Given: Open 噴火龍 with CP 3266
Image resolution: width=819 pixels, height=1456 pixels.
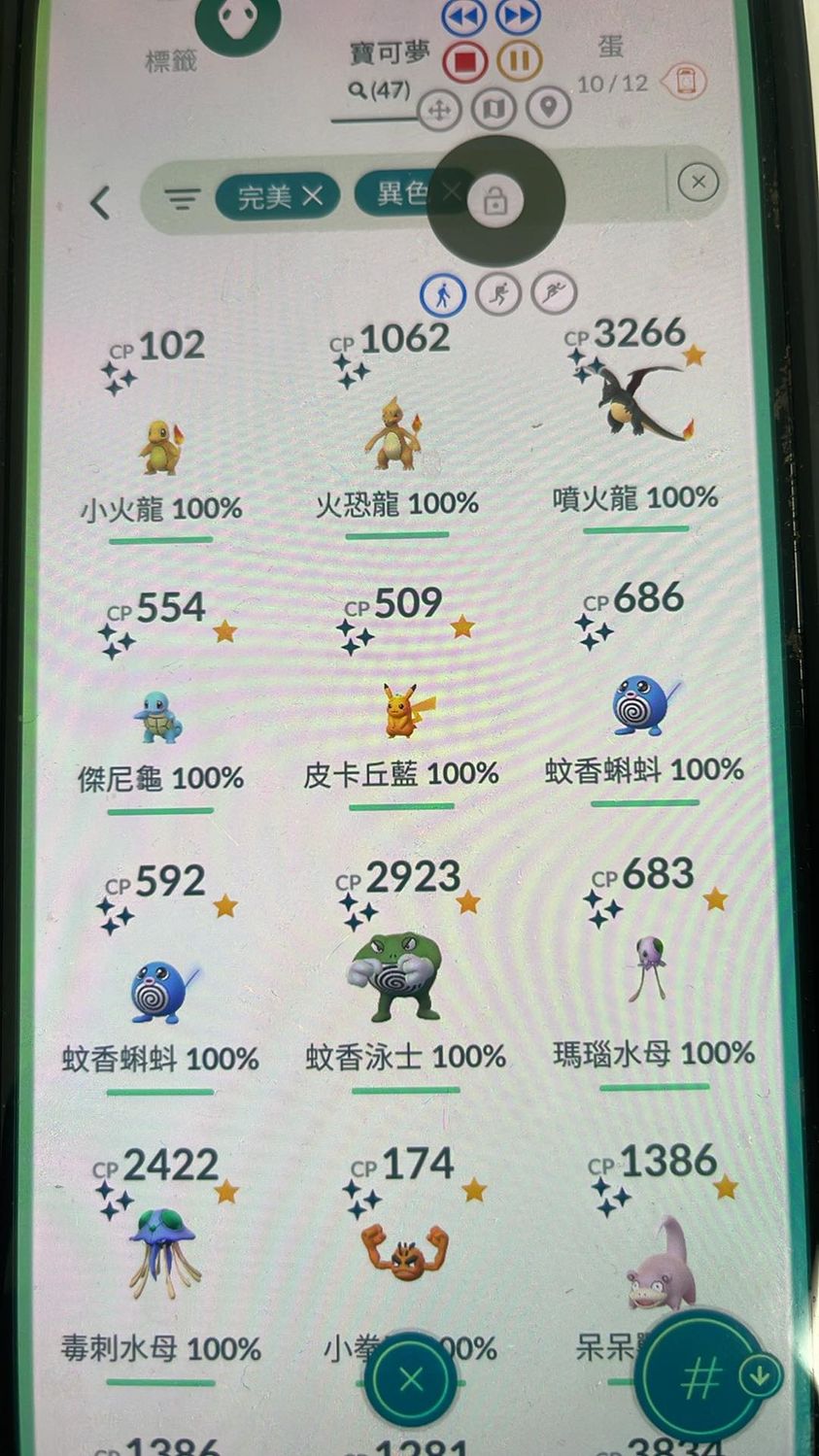Looking at the screenshot, I should coord(637,398).
